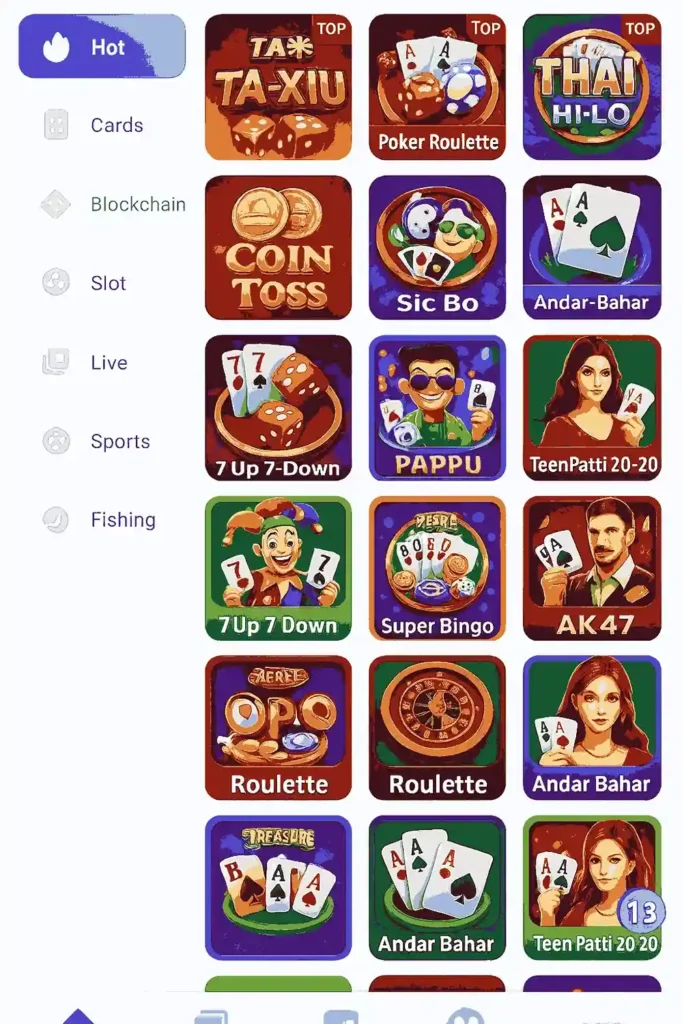Open Teen Patti 20 20 with badge 13
682x1024 pixels.
click(591, 887)
